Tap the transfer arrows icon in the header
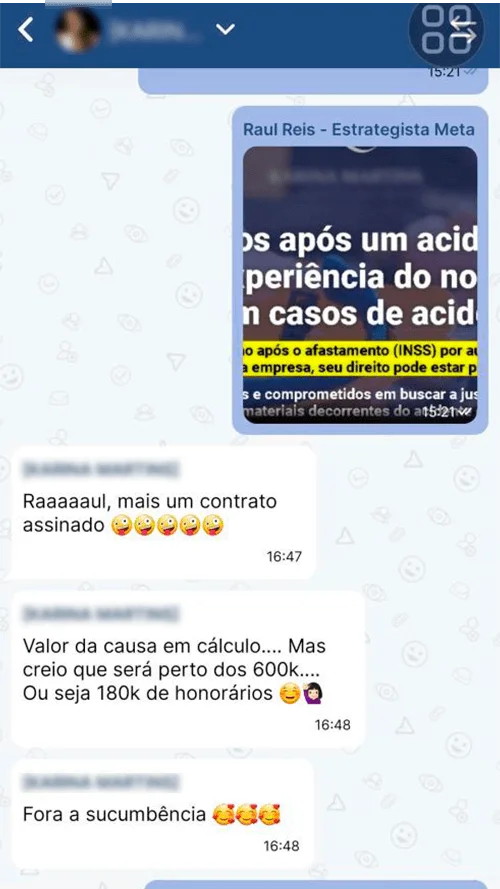 [464, 30]
